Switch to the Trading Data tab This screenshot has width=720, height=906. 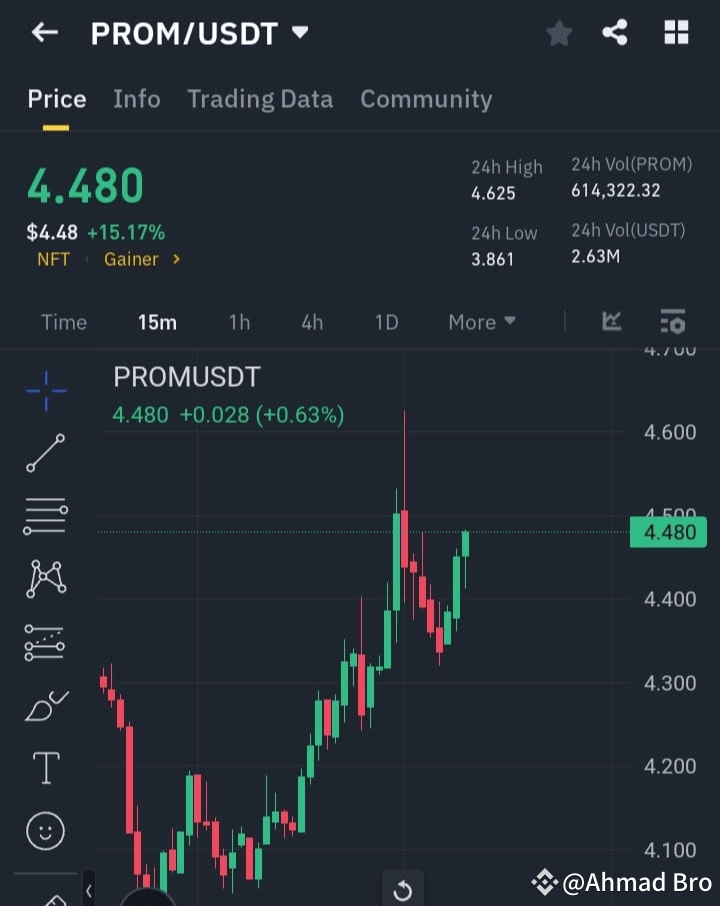[260, 99]
